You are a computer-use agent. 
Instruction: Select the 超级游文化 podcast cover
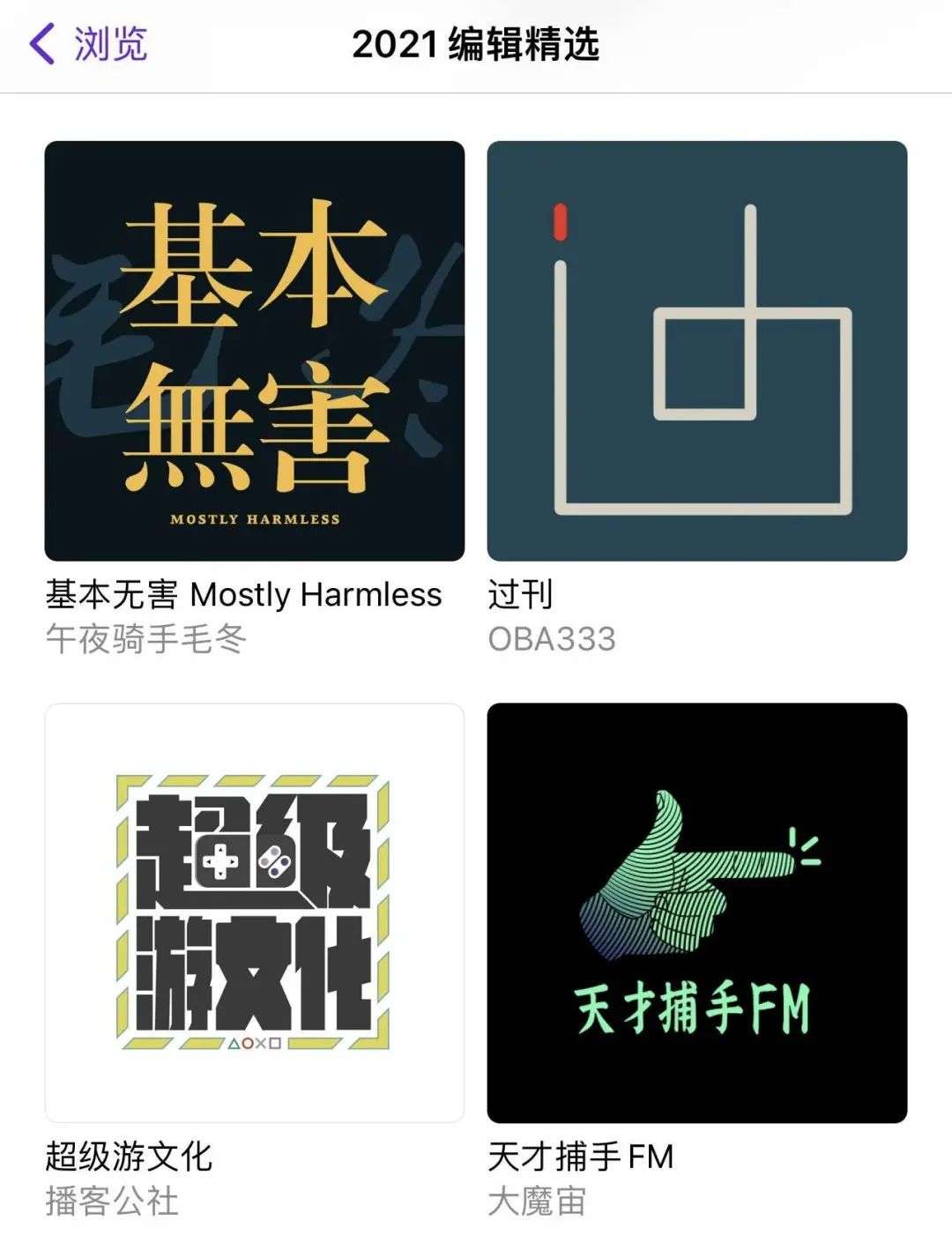[254, 912]
